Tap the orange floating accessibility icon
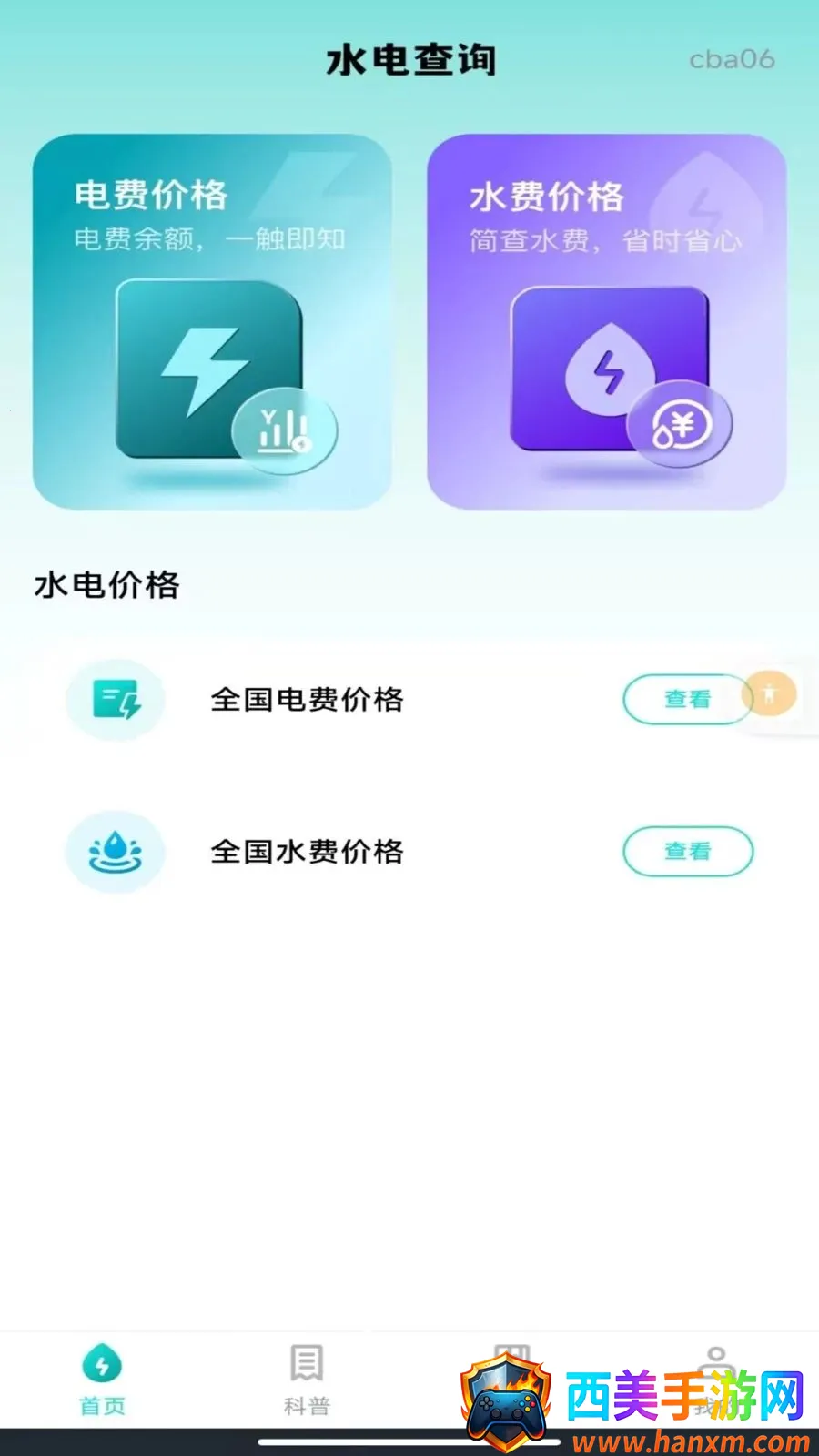Screen dimensions: 819x1456 (x=770, y=694)
